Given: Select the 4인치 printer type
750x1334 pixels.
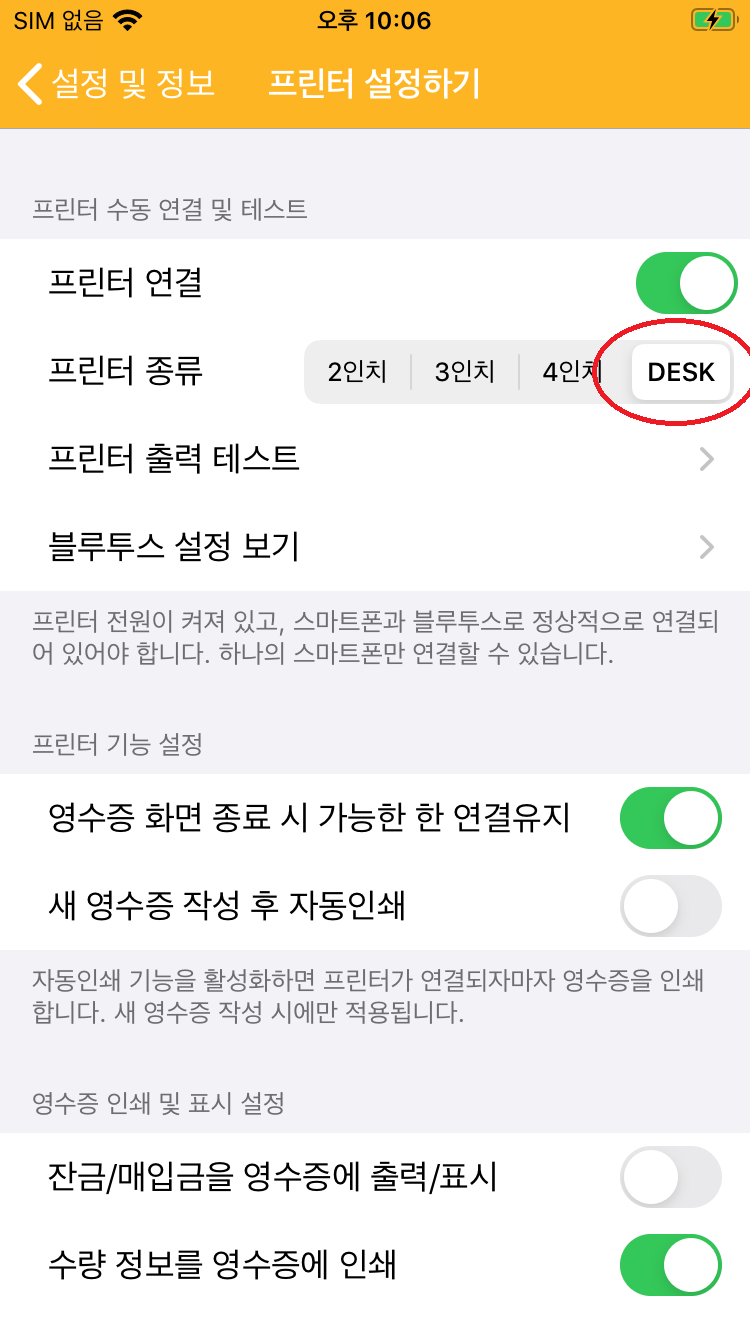Looking at the screenshot, I should point(572,372).
